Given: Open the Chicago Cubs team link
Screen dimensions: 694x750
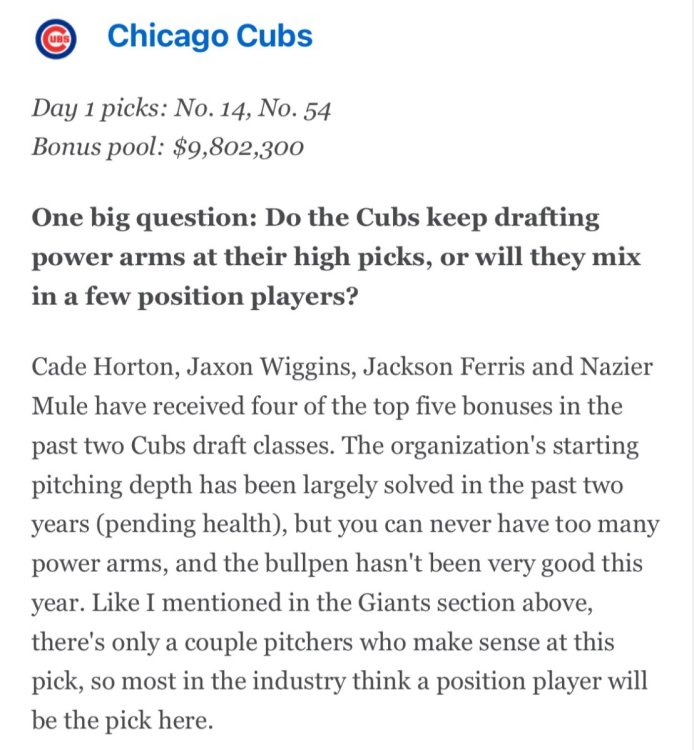Looking at the screenshot, I should [209, 37].
